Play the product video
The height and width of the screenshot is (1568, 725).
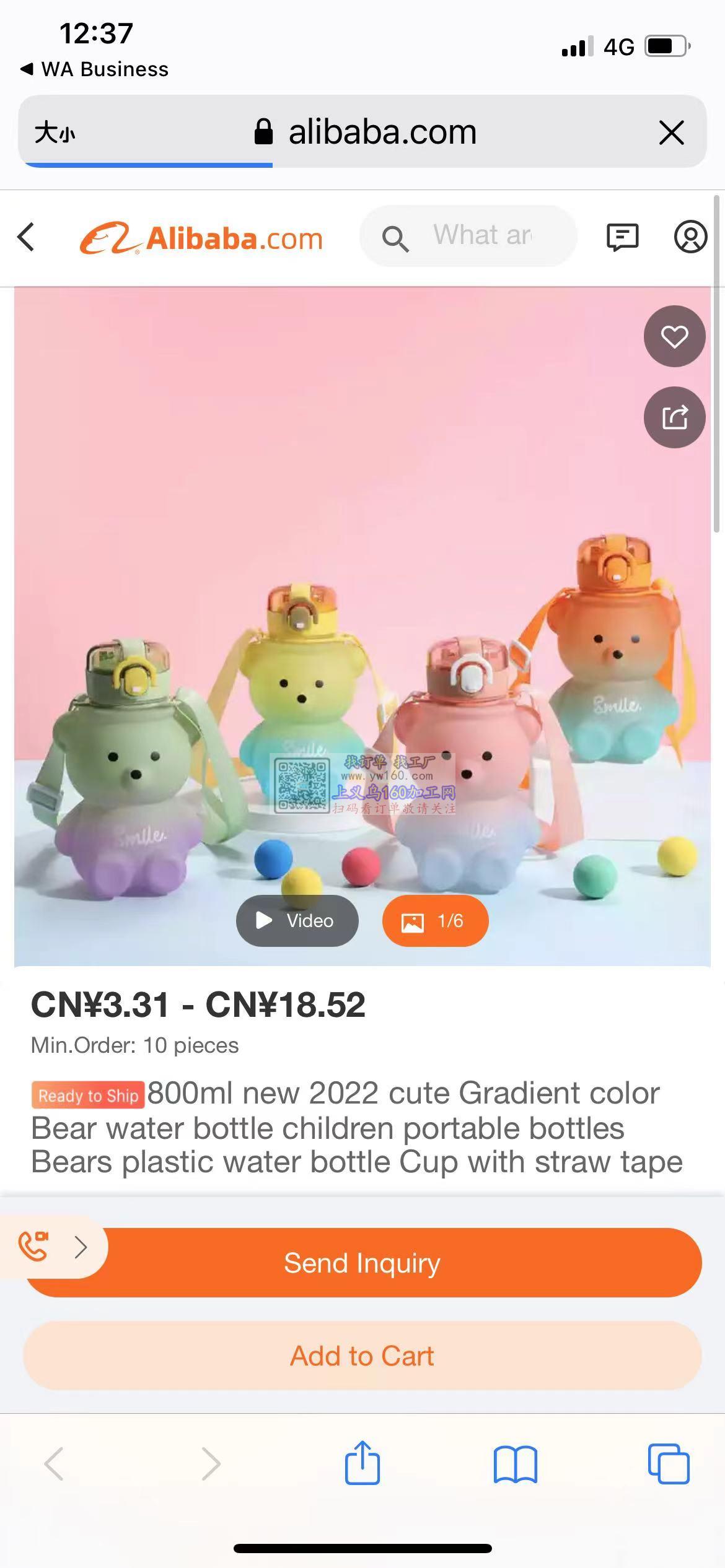297,921
